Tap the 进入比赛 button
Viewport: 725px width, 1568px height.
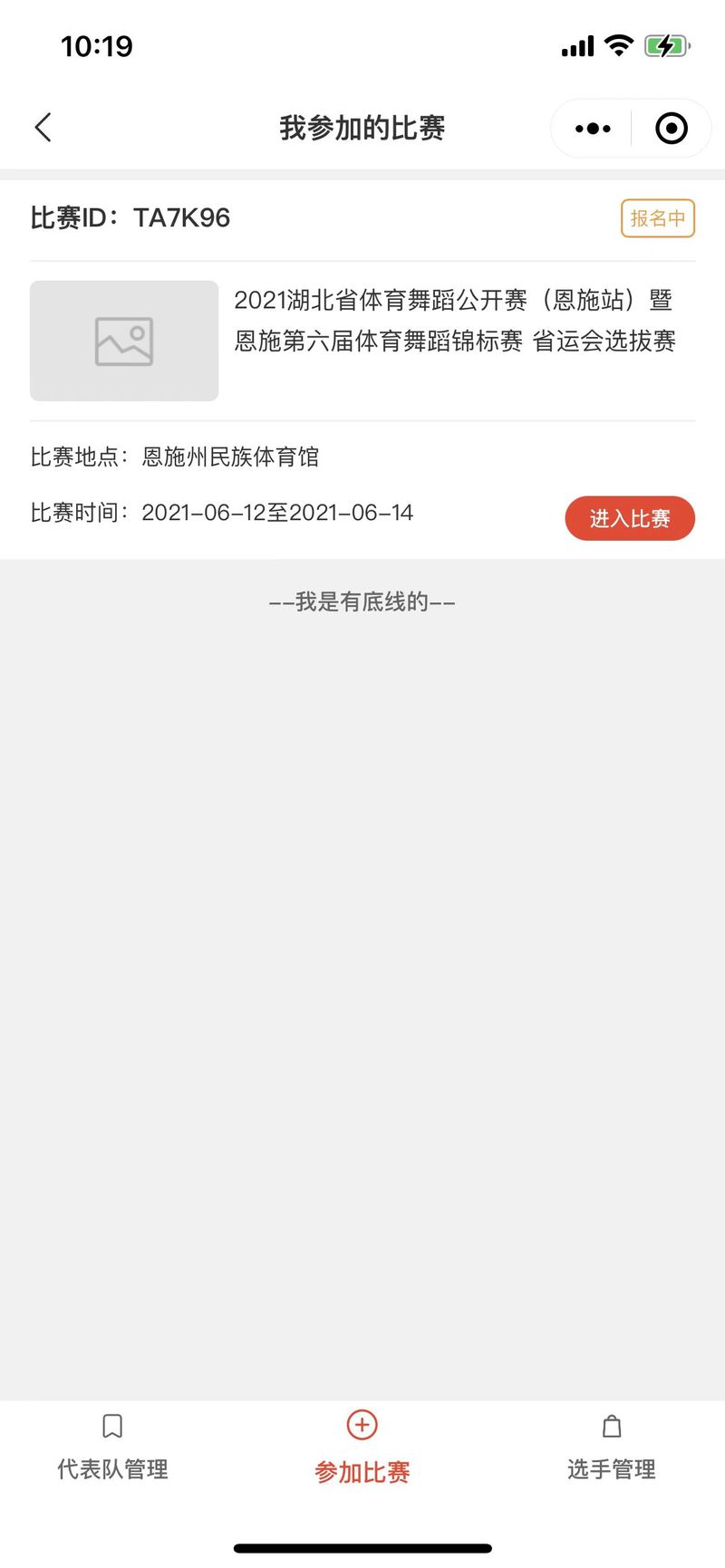click(x=630, y=518)
